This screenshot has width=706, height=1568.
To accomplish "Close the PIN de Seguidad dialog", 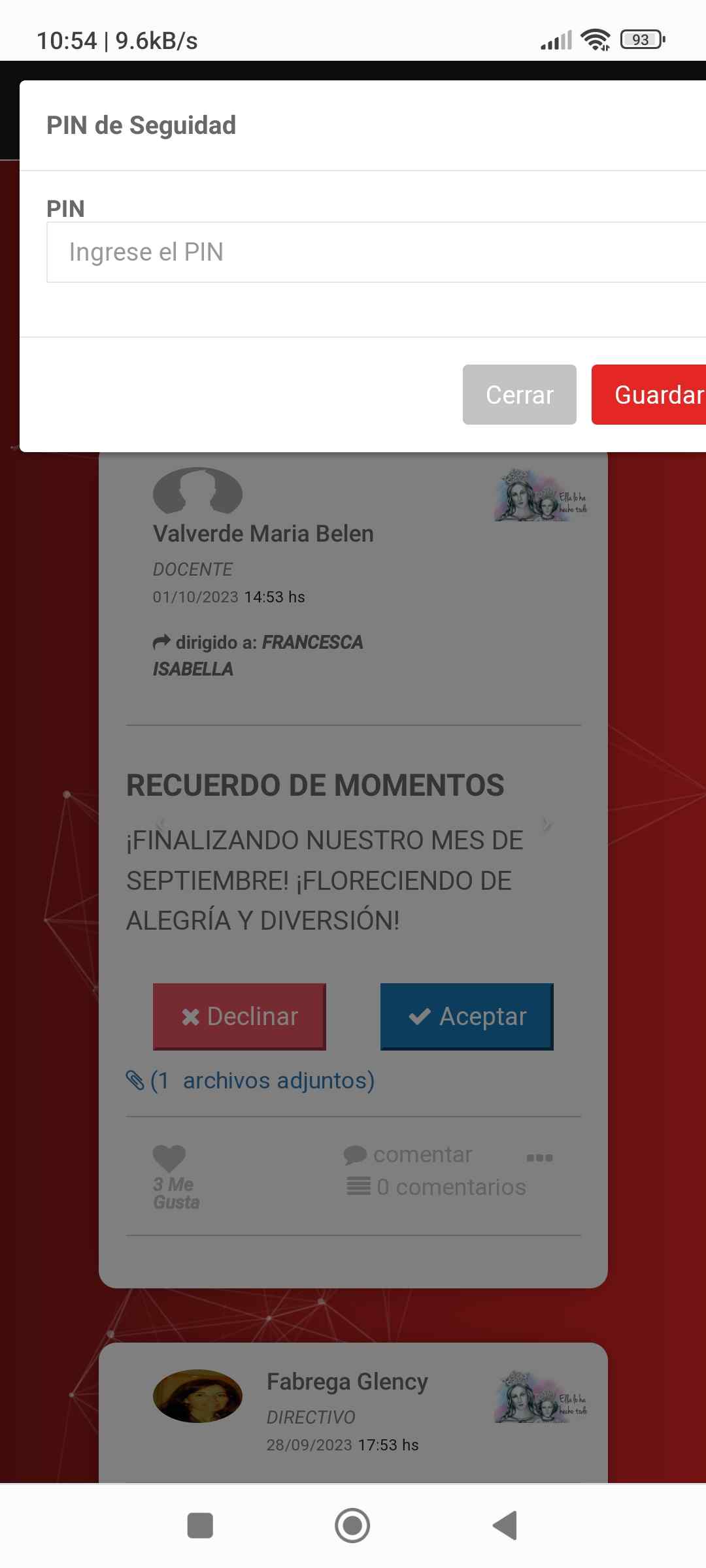I will (519, 395).
